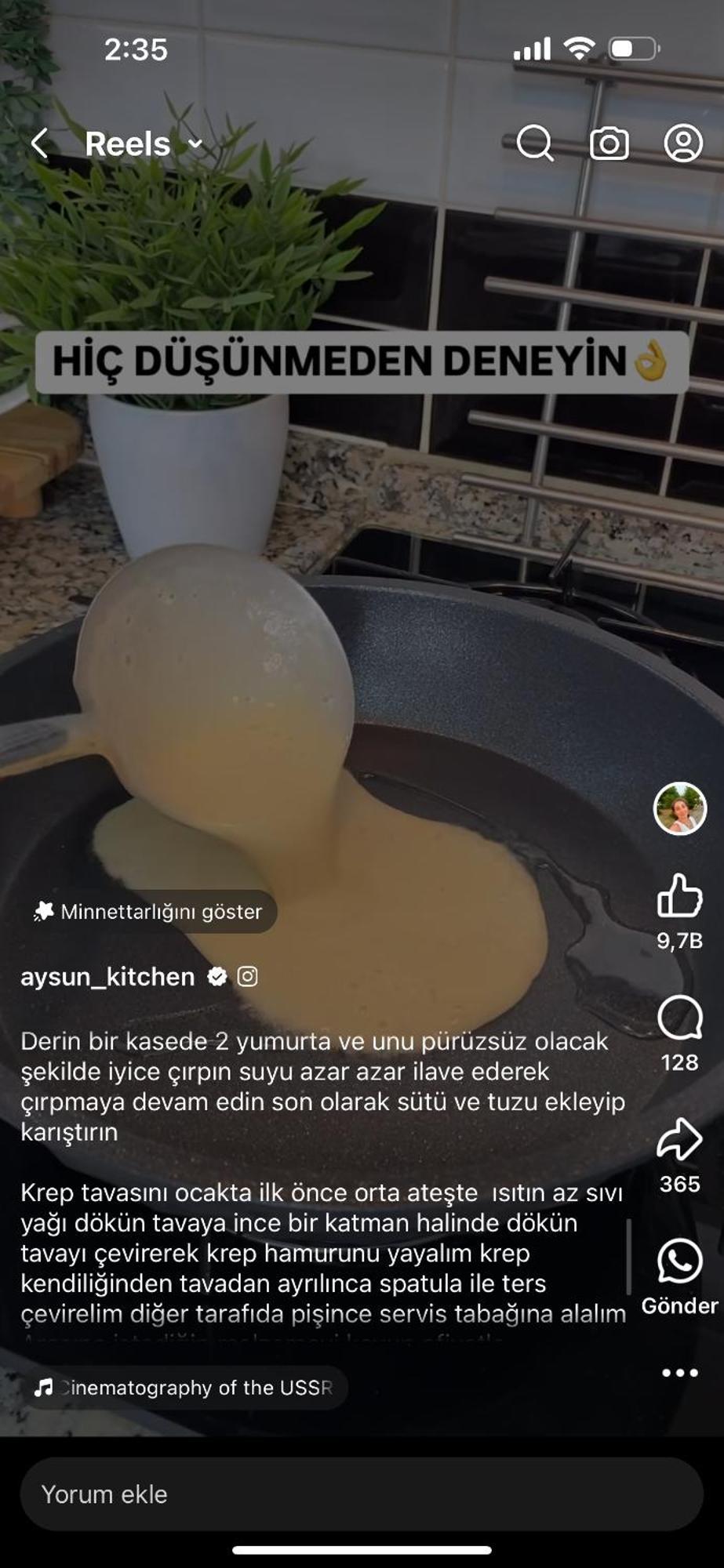Open the three-dot overflow menu
The height and width of the screenshot is (1568, 724).
click(679, 1373)
